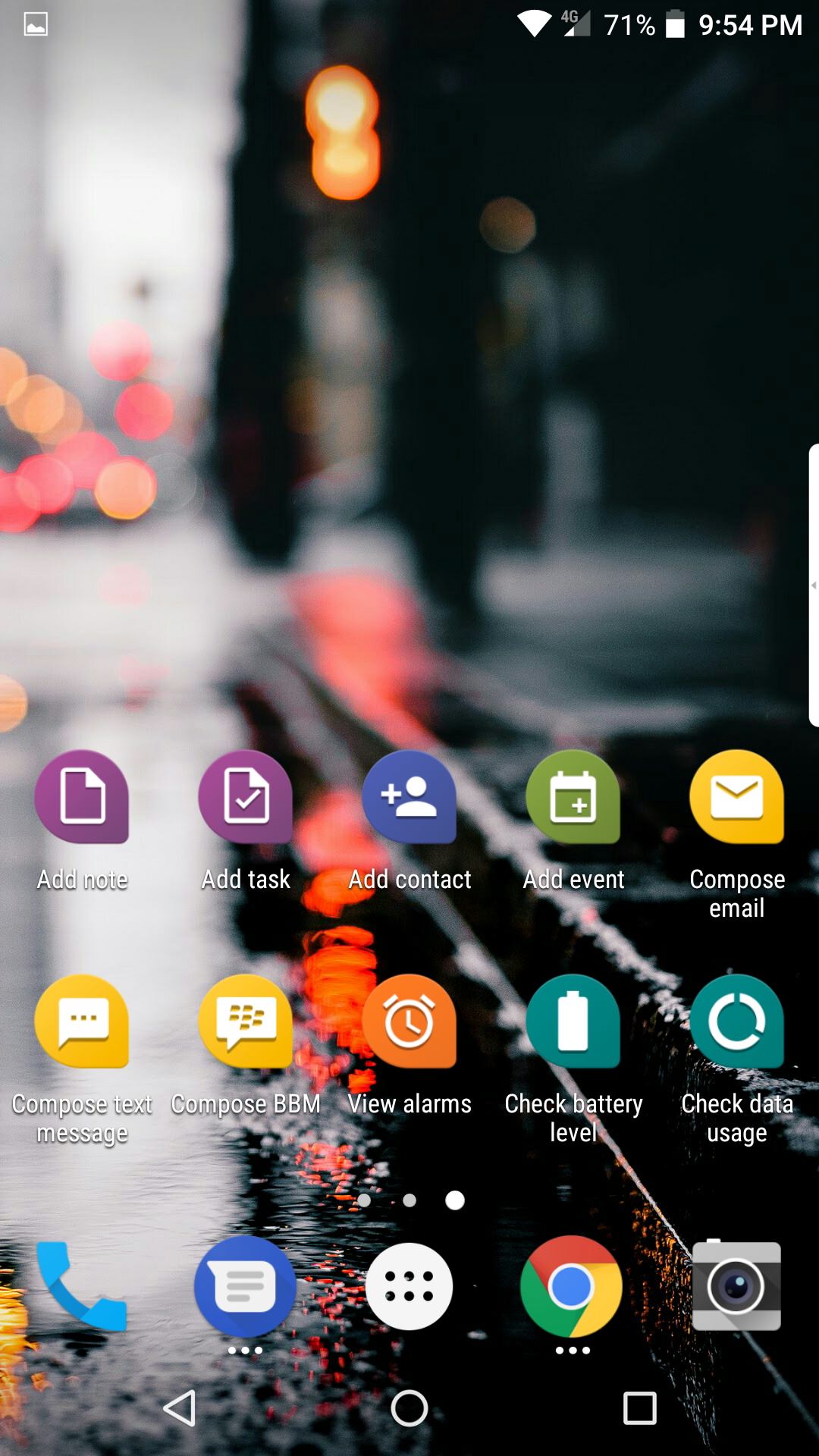Screen dimensions: 819x1456
Task: Go to the home screen
Action: pyautogui.click(x=409, y=1409)
